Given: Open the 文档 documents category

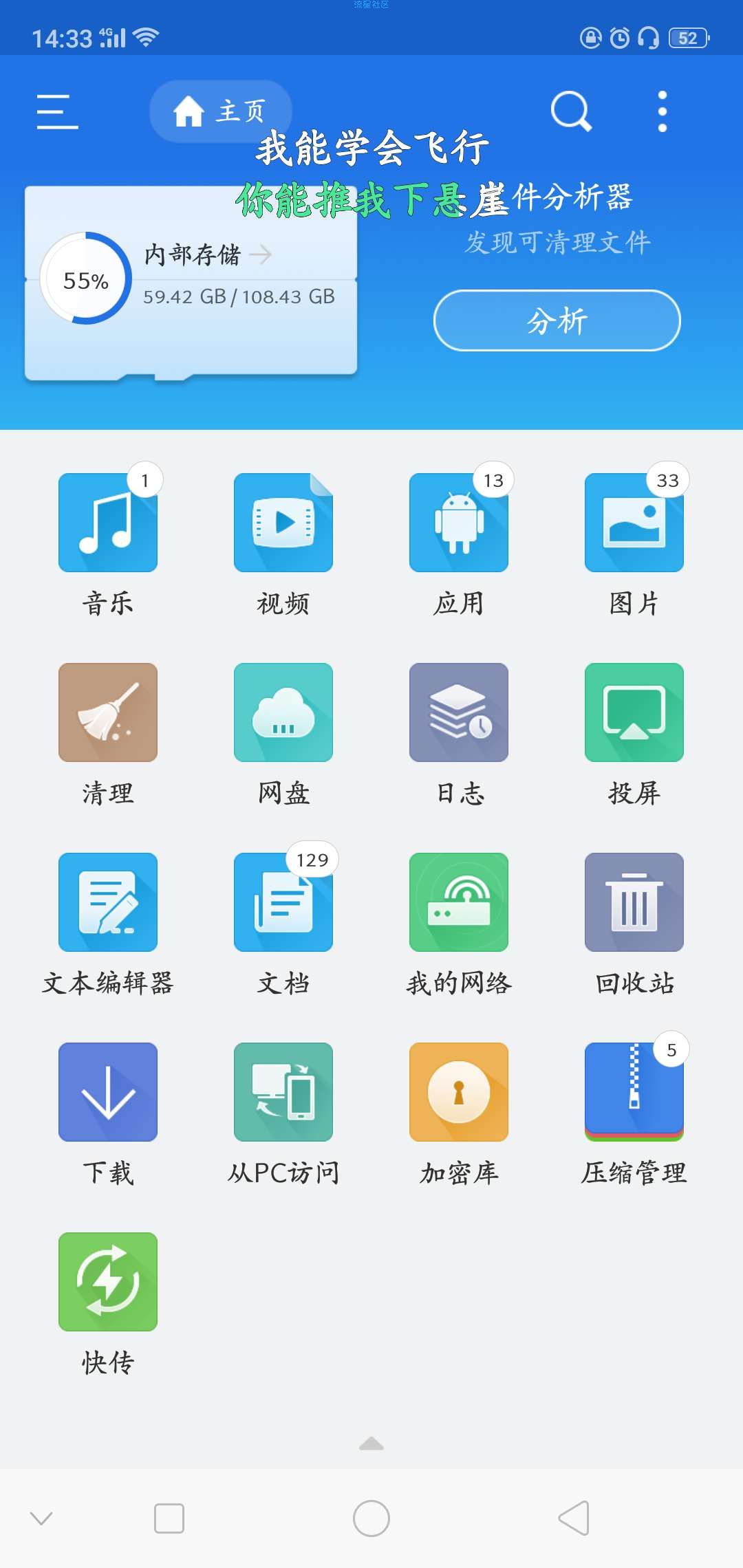Looking at the screenshot, I should pos(283,923).
